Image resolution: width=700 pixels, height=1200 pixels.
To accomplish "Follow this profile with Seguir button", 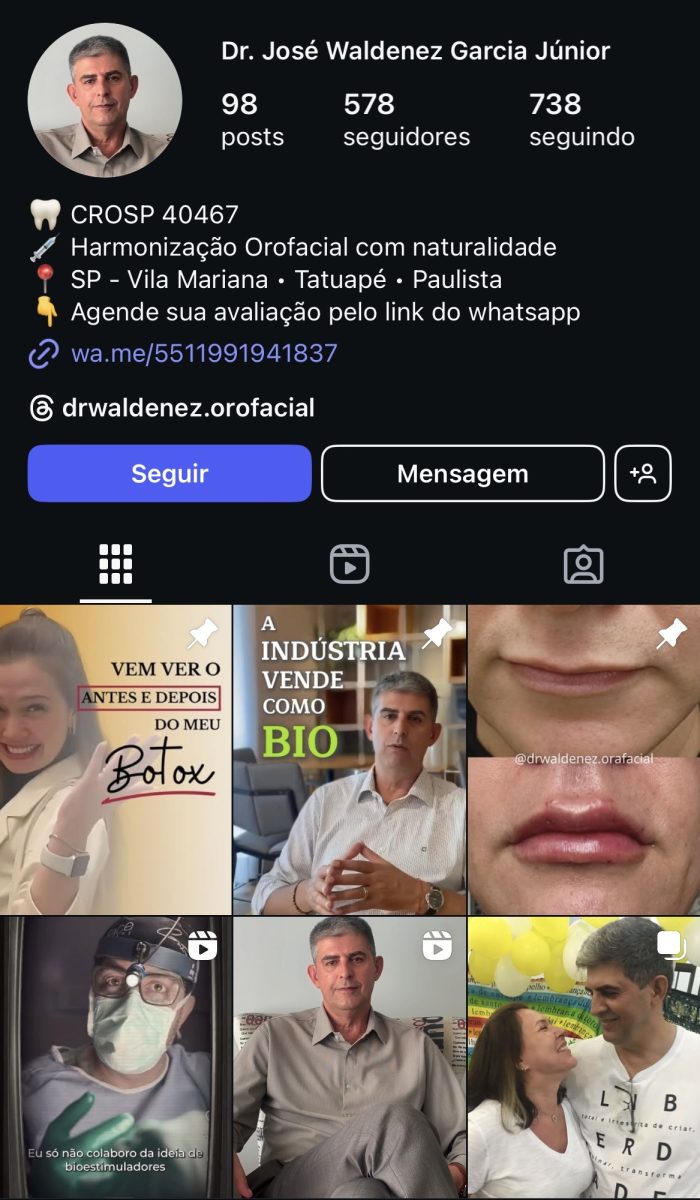I will pos(169,473).
